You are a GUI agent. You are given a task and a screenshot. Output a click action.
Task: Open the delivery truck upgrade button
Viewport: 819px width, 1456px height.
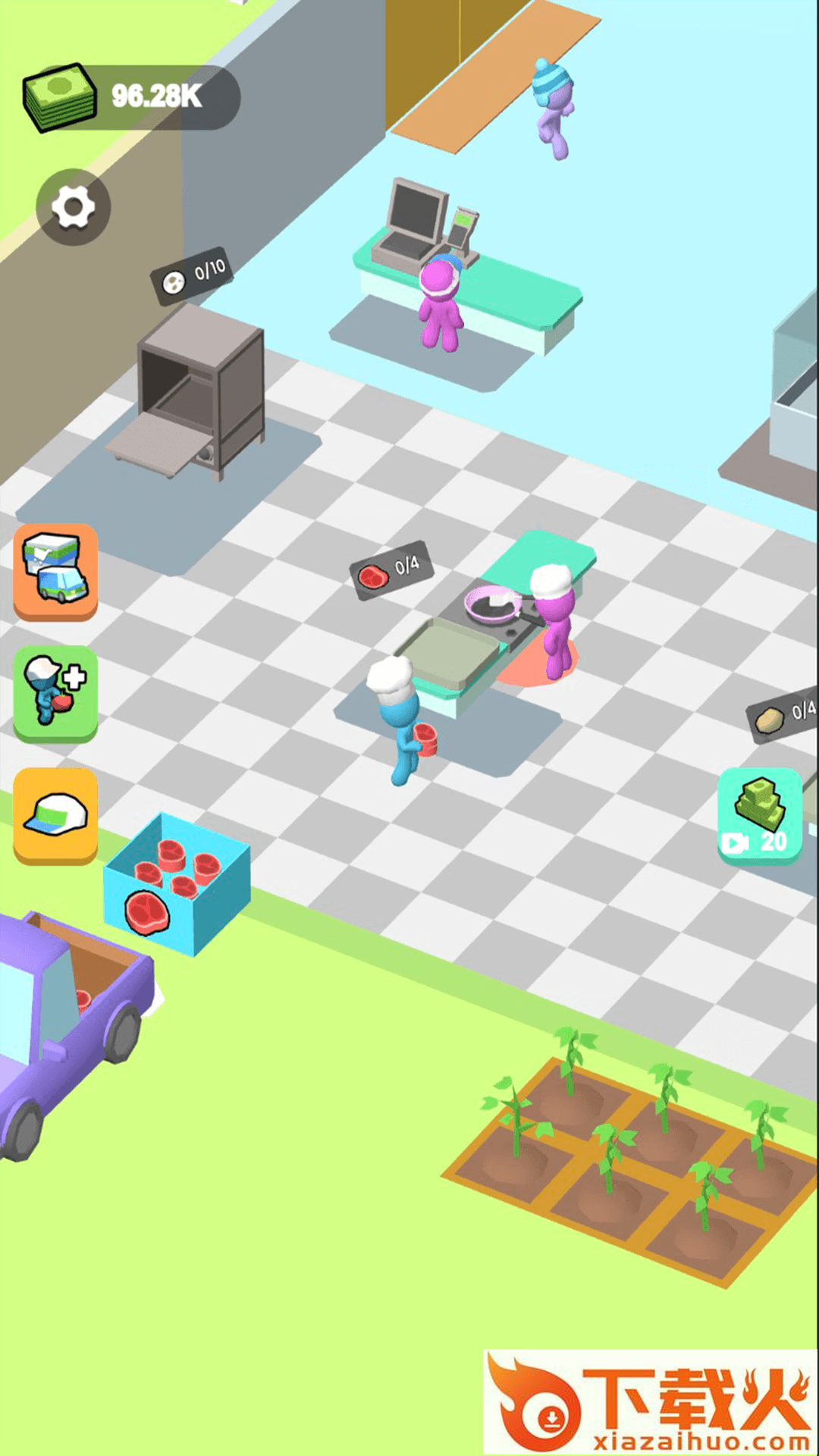point(56,573)
